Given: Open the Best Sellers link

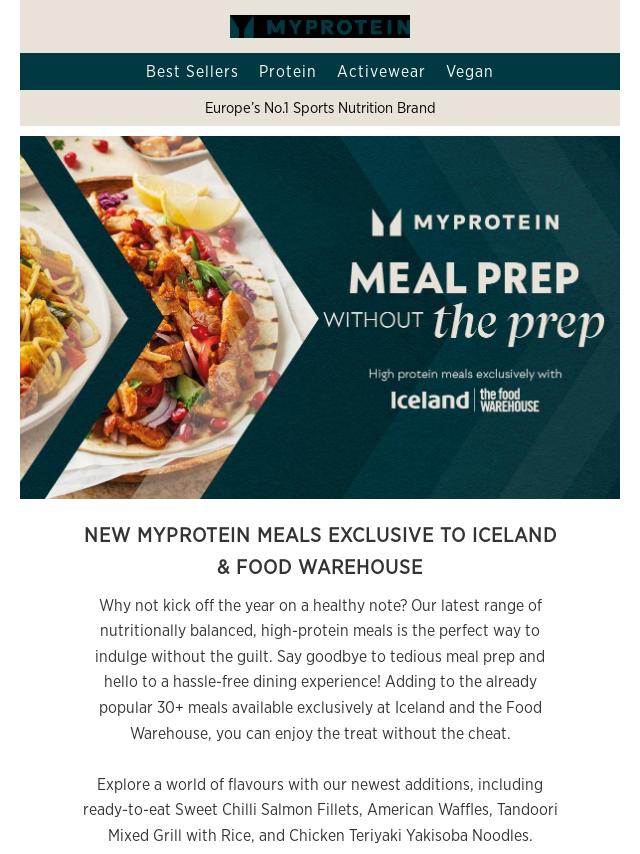Looking at the screenshot, I should click(192, 72).
